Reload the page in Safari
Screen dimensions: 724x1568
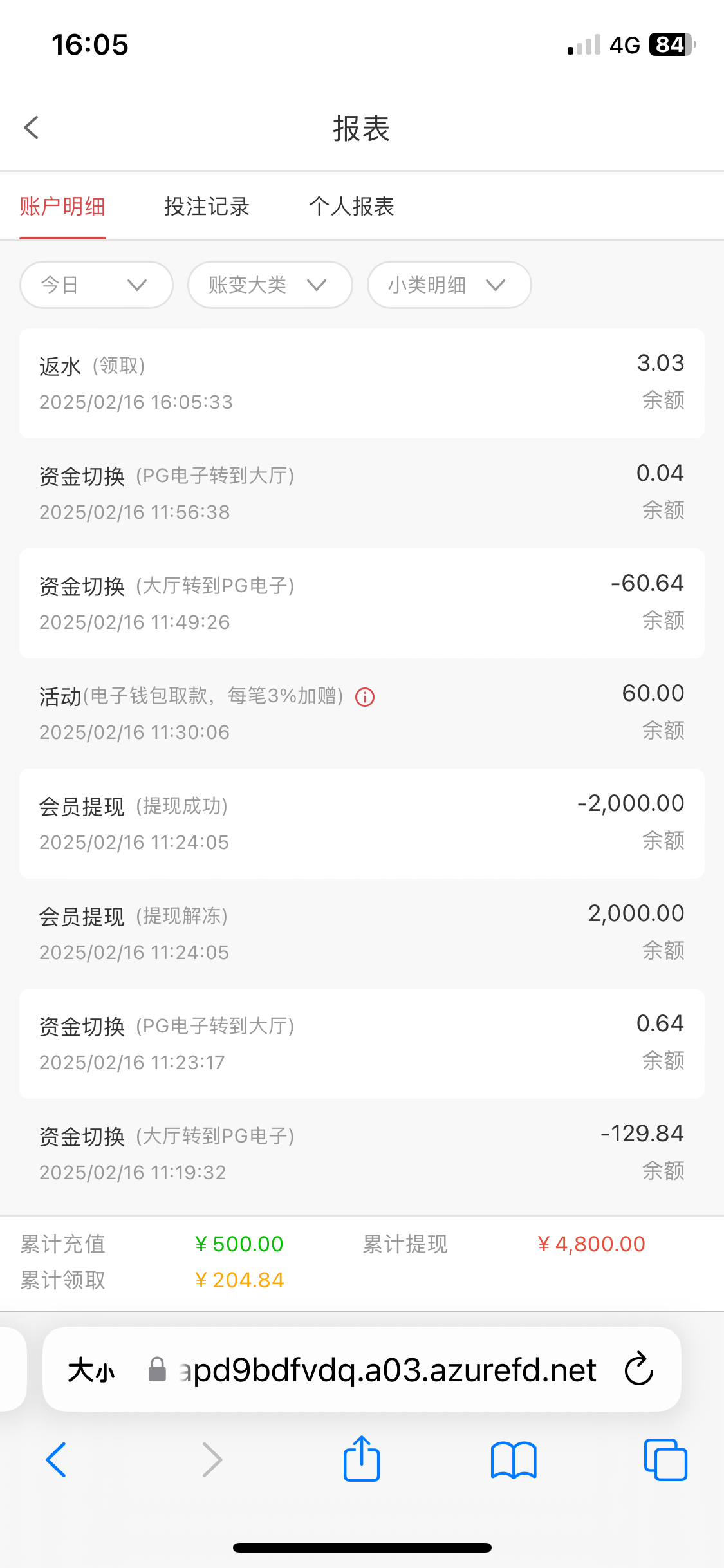tap(639, 1370)
